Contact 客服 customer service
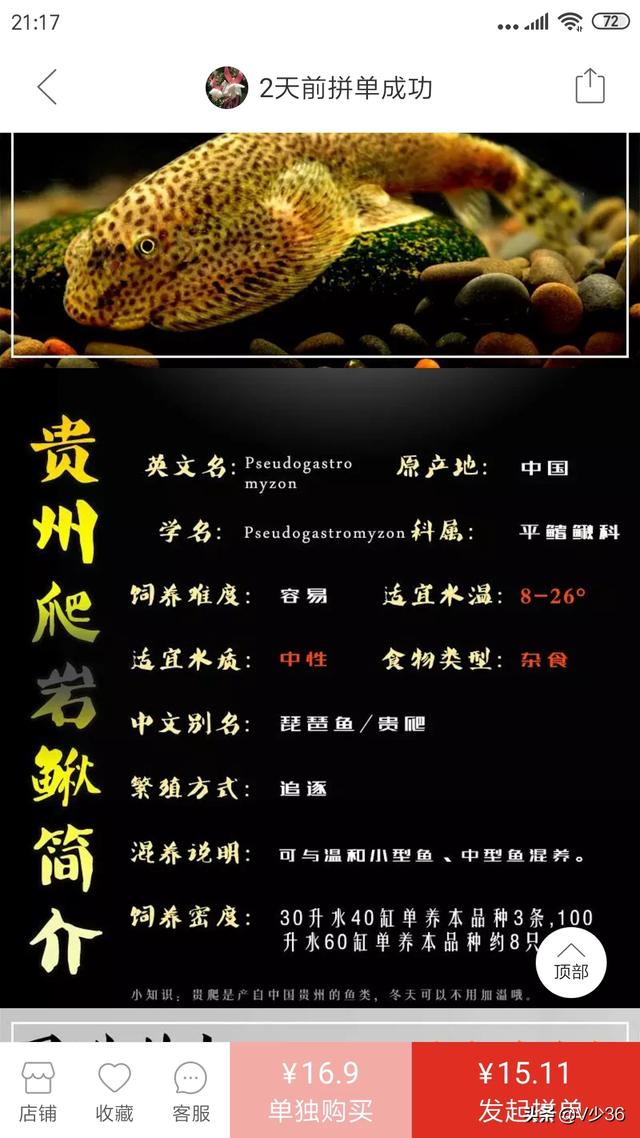 pyautogui.click(x=191, y=1091)
